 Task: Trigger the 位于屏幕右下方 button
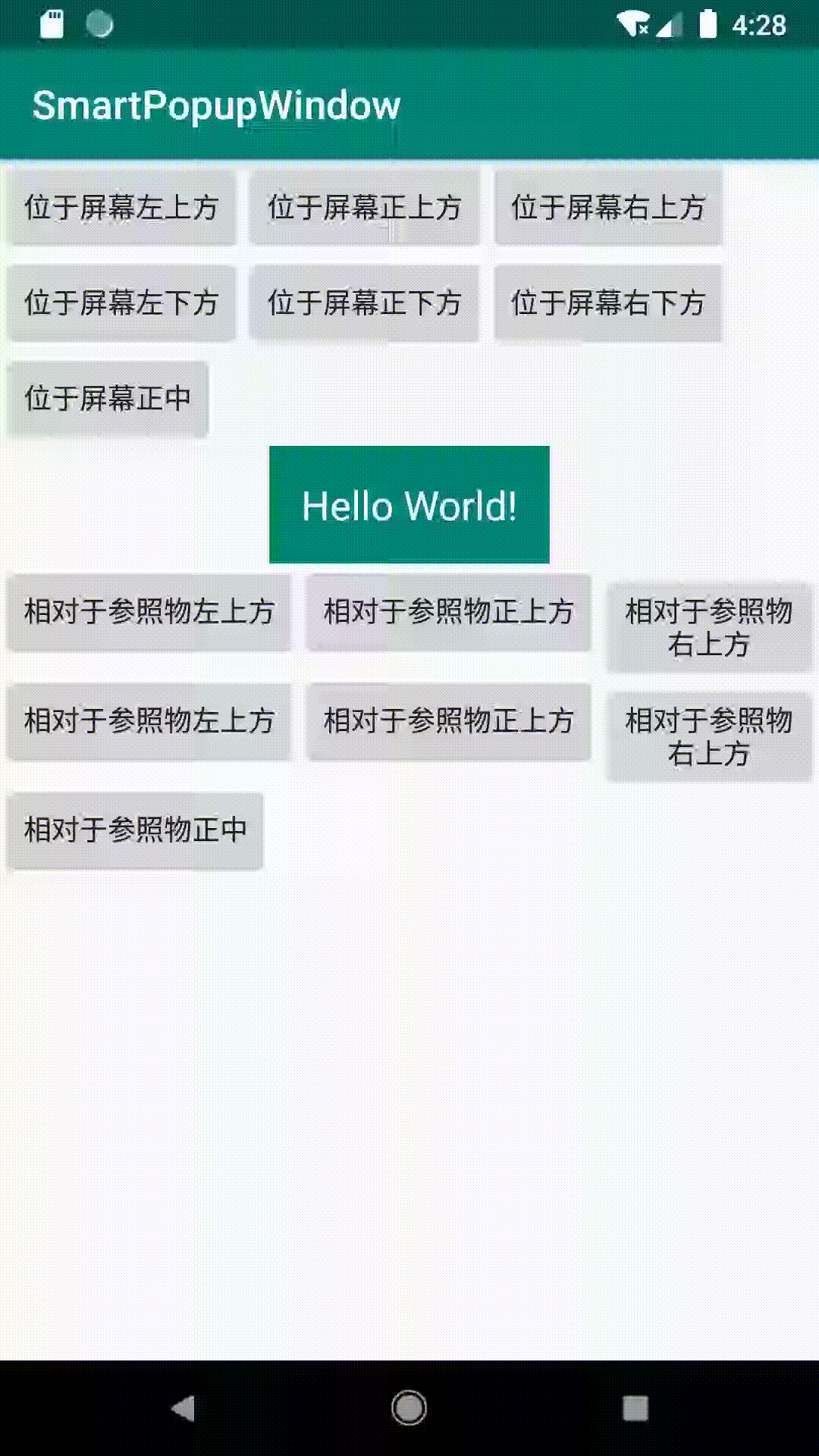[607, 303]
